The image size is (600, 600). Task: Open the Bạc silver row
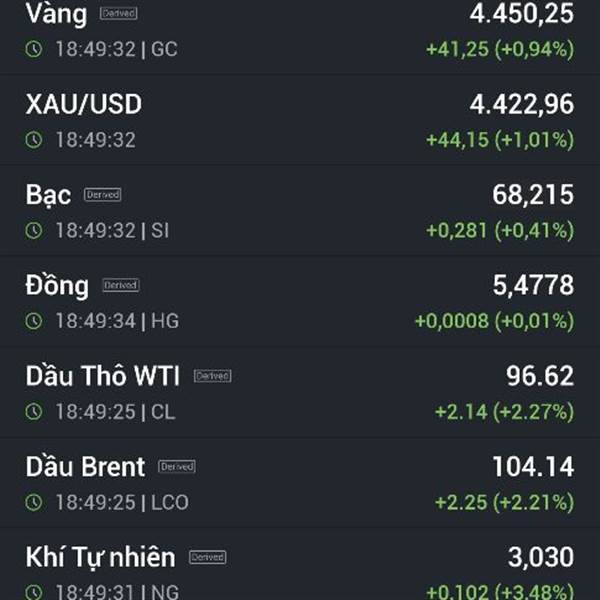pos(300,210)
